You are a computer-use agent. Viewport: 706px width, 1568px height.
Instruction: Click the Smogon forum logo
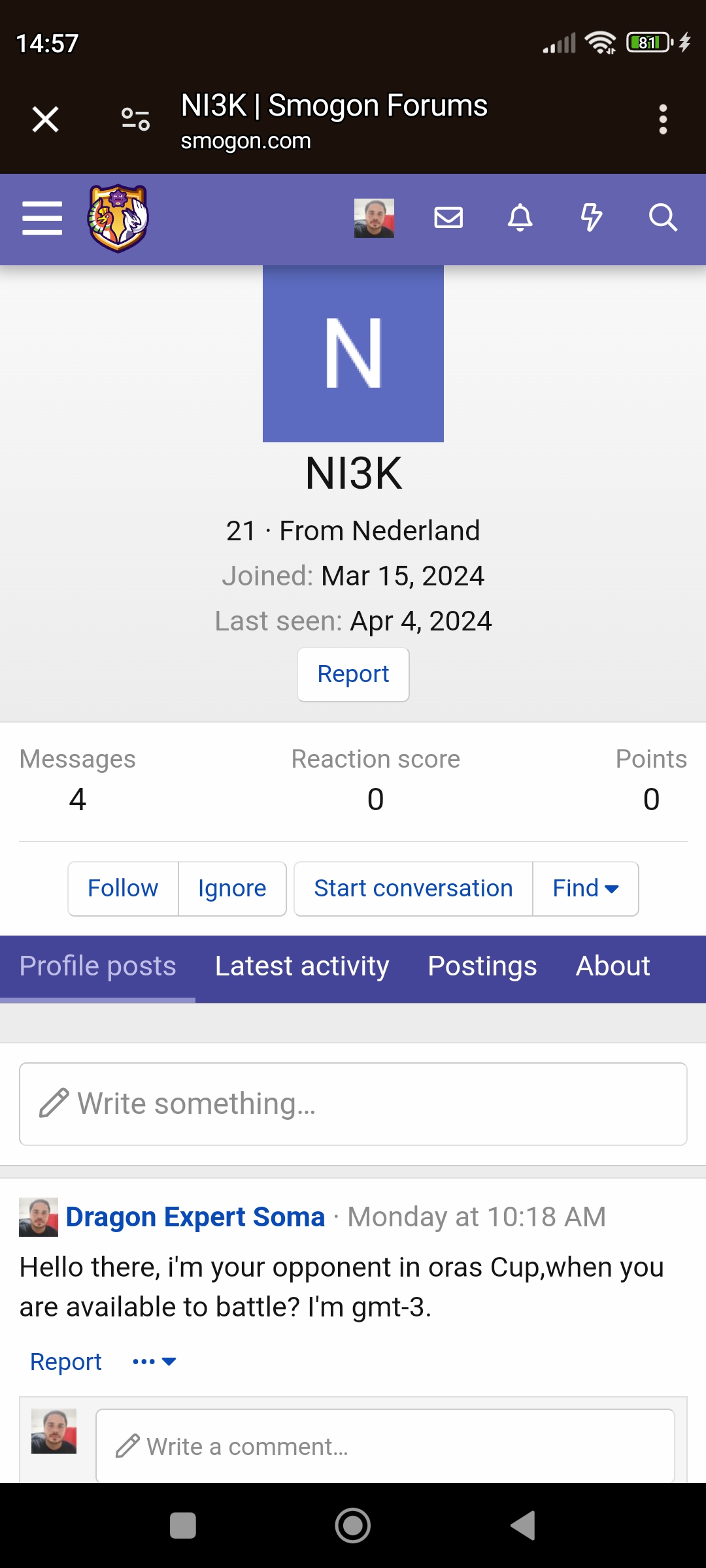click(x=118, y=218)
